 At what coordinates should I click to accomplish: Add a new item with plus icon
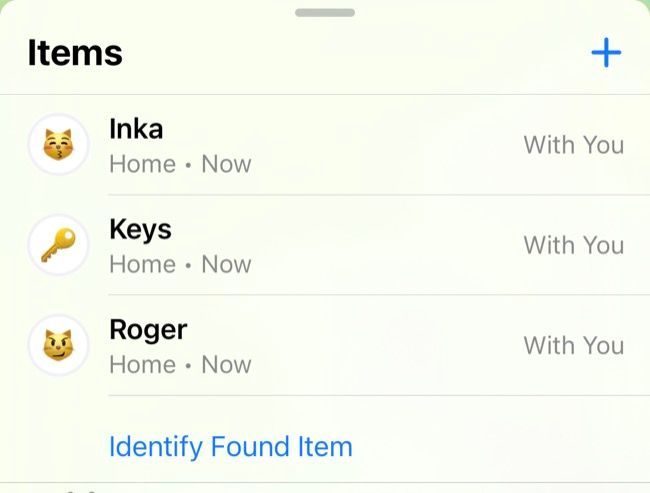[x=606, y=53]
